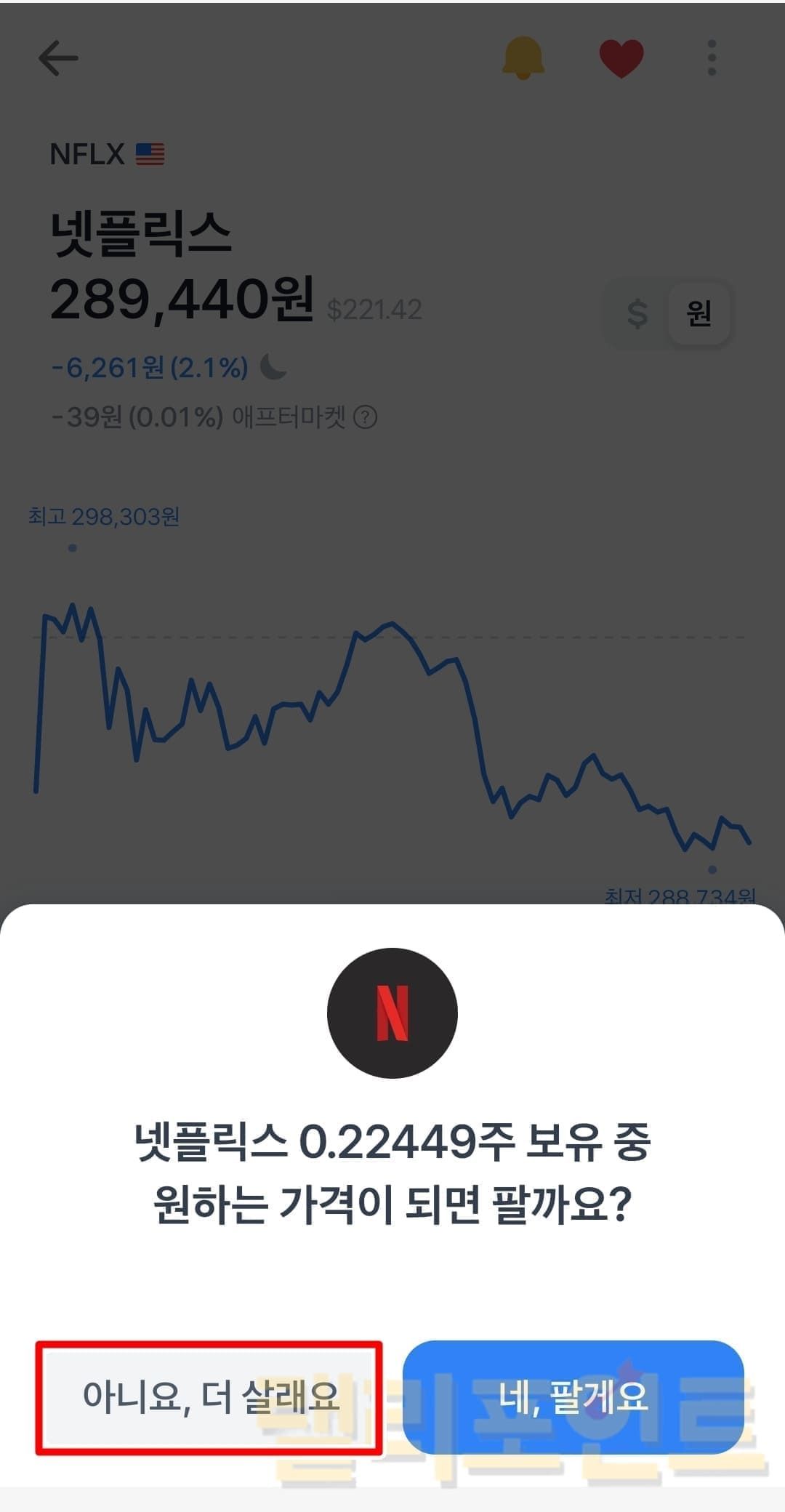Switch price display to dollars
The height and width of the screenshot is (1512, 785).
pos(637,314)
